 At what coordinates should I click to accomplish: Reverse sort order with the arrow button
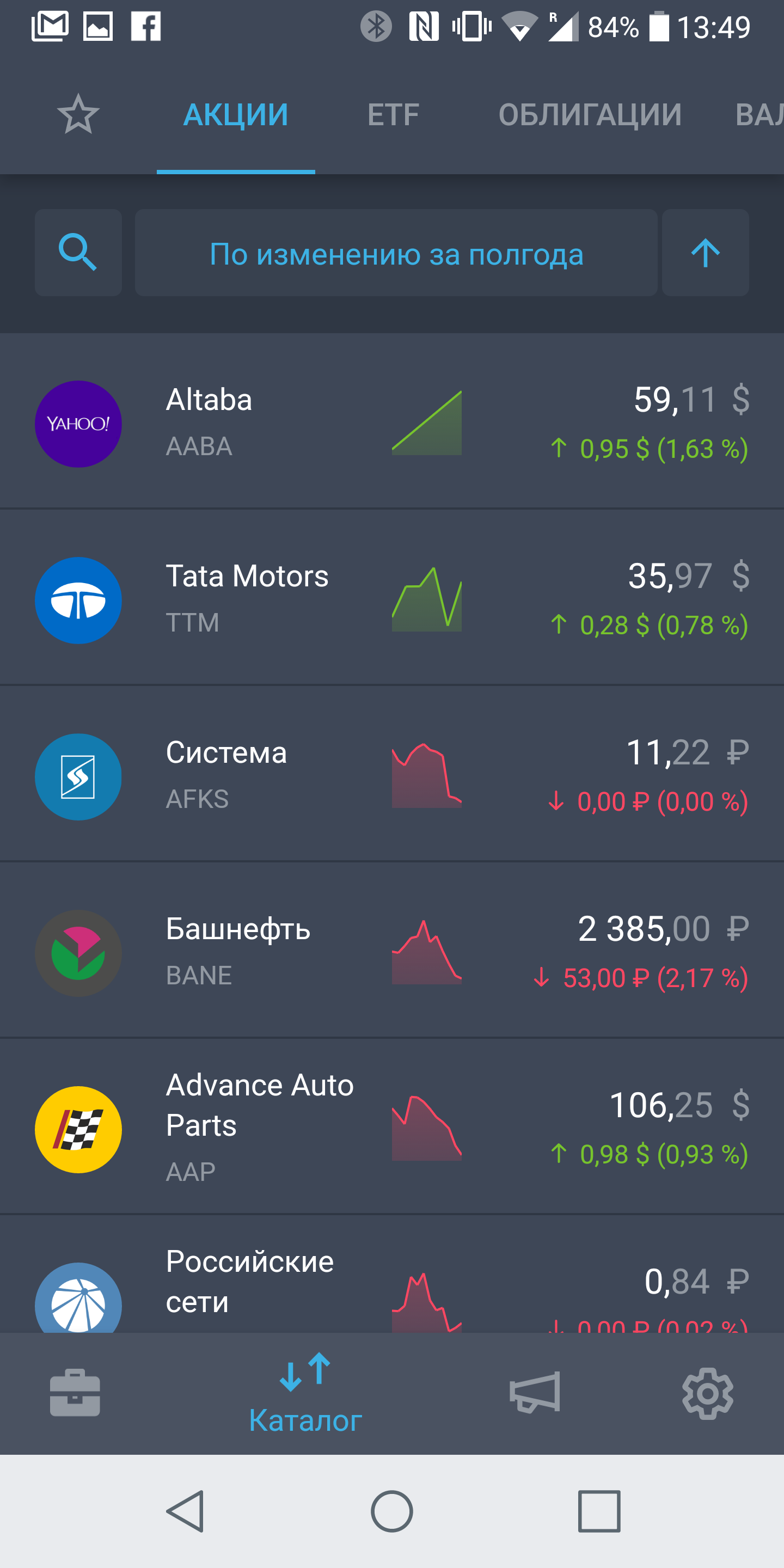click(x=706, y=253)
